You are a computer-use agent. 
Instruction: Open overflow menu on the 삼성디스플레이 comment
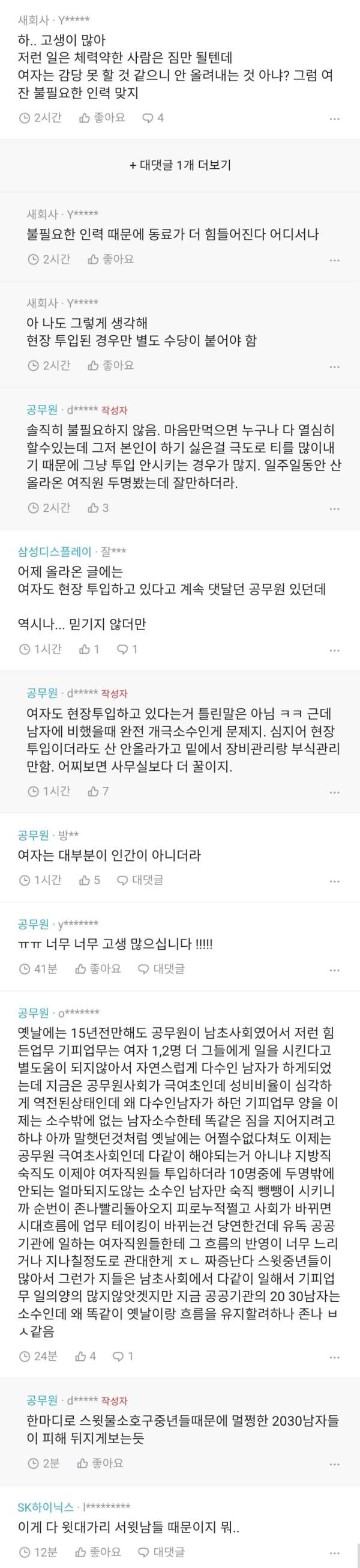pyautogui.click(x=334, y=651)
